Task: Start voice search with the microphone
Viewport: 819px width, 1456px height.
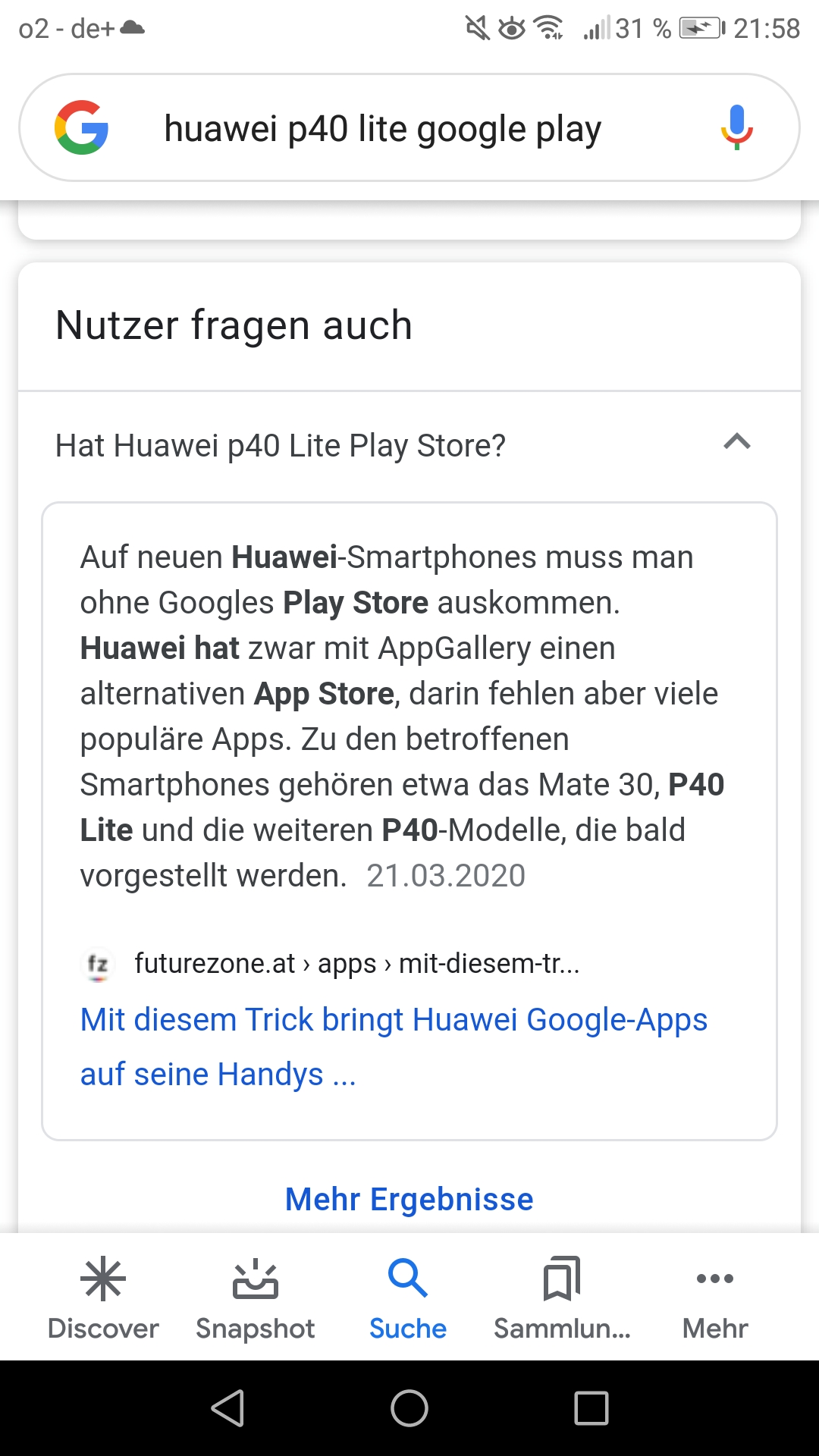Action: coord(736,127)
